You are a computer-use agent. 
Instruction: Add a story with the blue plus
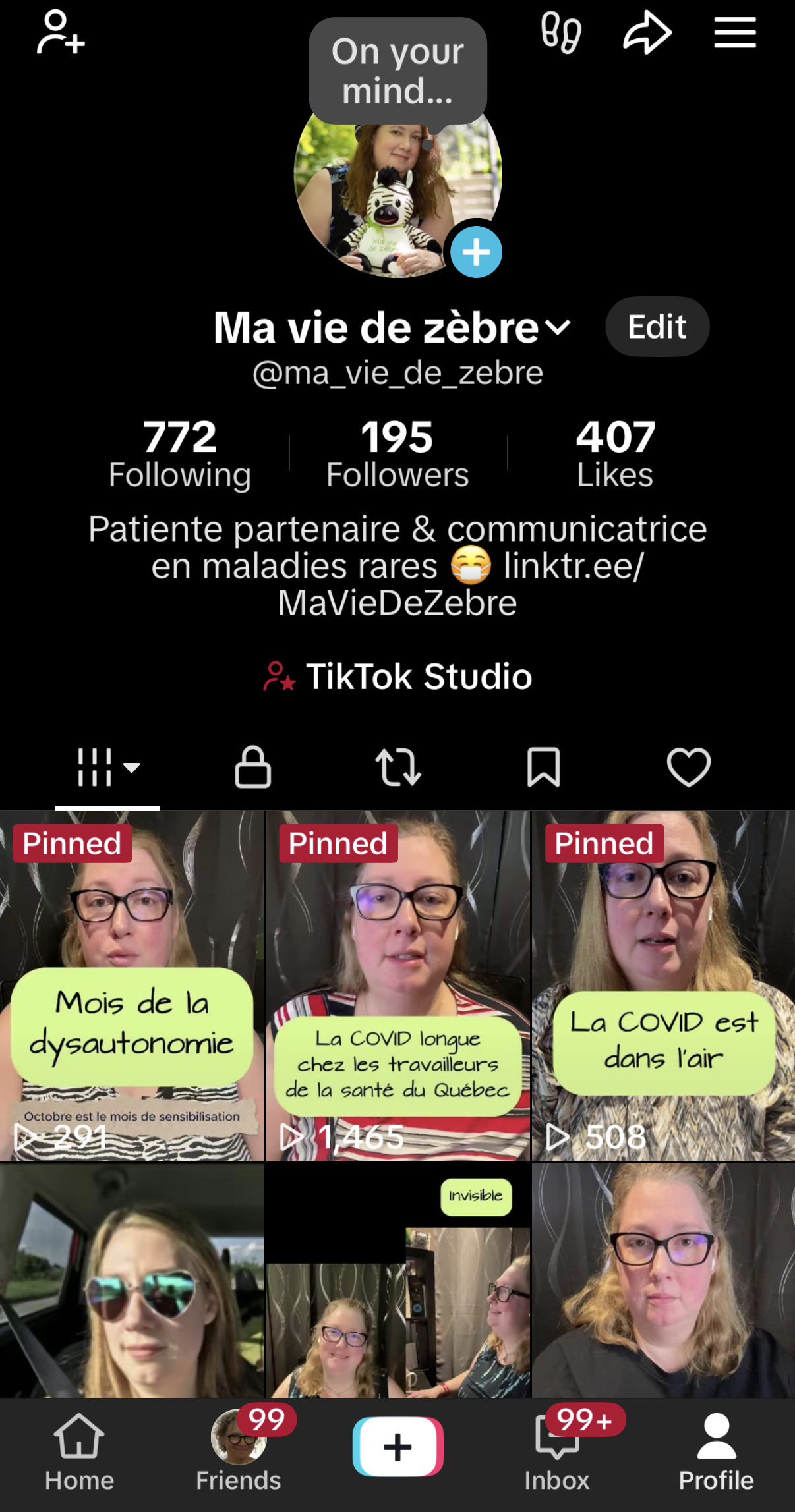click(476, 252)
